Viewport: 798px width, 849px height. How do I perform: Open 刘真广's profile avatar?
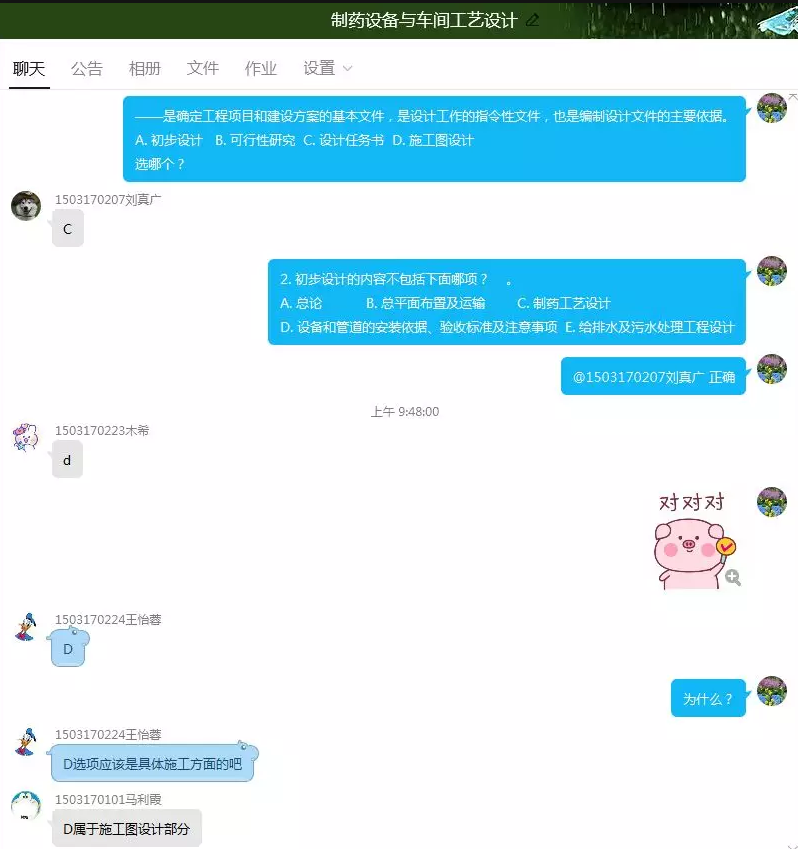[26, 206]
